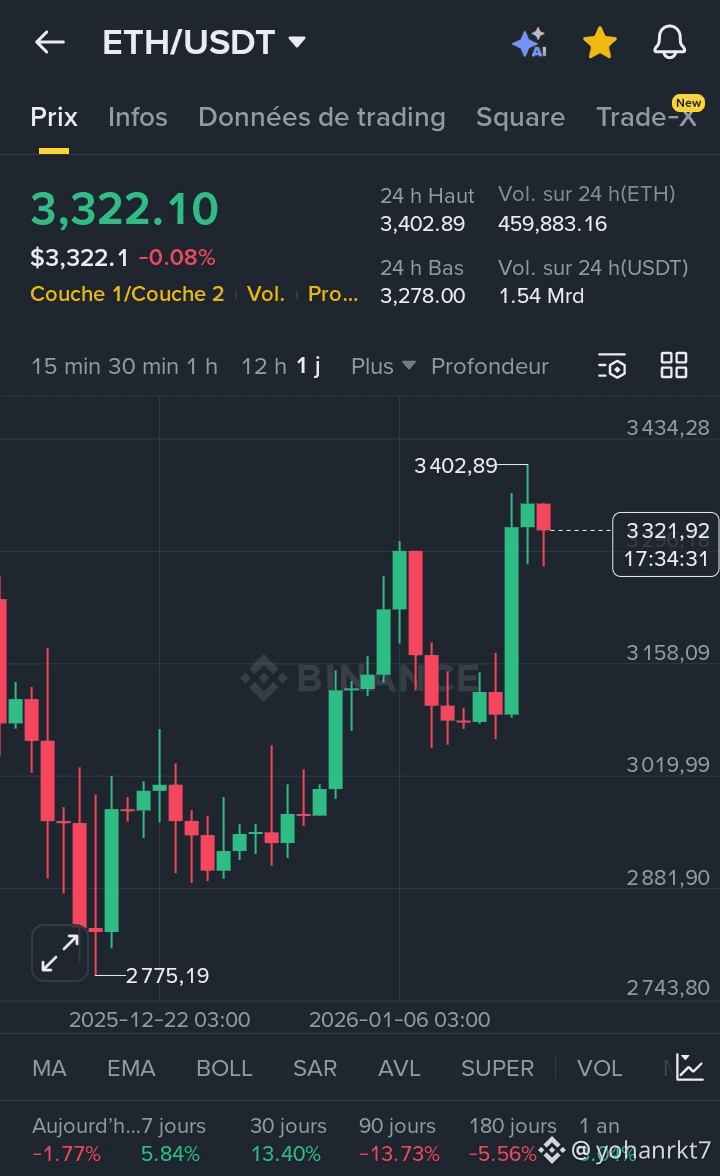Enable the BOLL indicator
This screenshot has height=1176, width=720.
(224, 1068)
